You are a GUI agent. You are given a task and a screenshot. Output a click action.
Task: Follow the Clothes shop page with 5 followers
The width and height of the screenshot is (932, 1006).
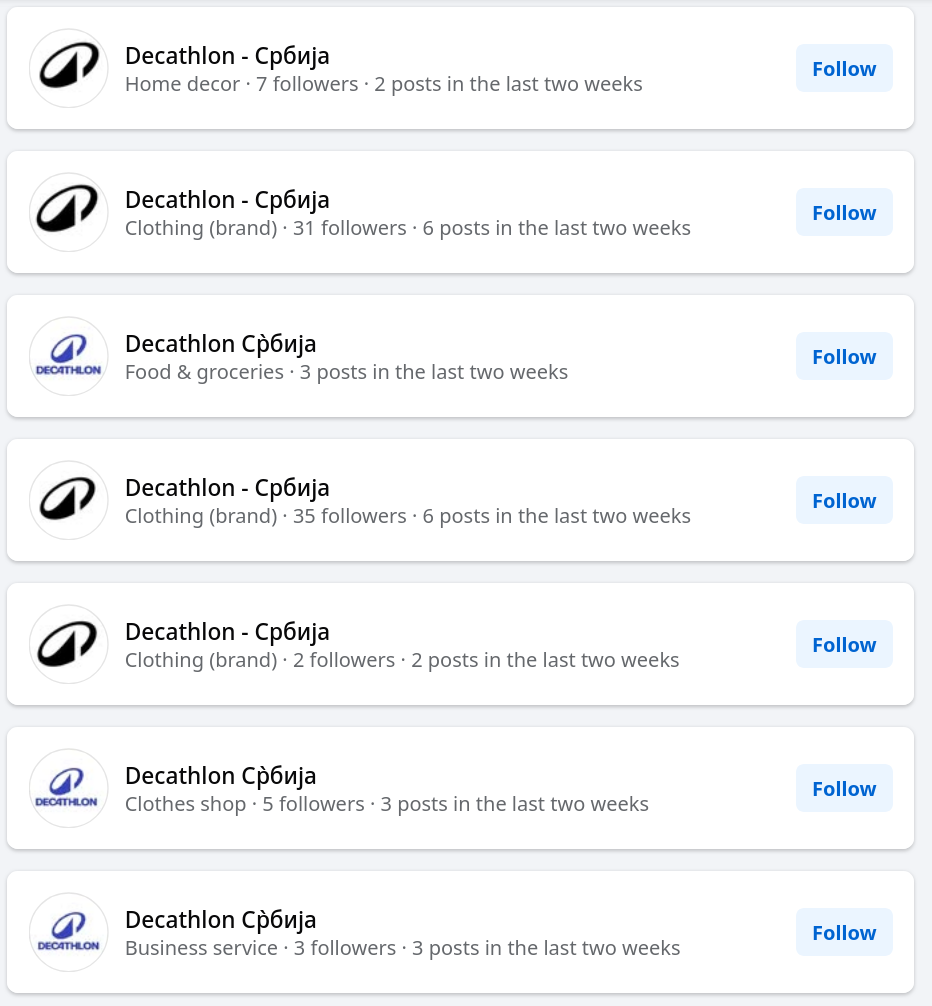coord(843,789)
